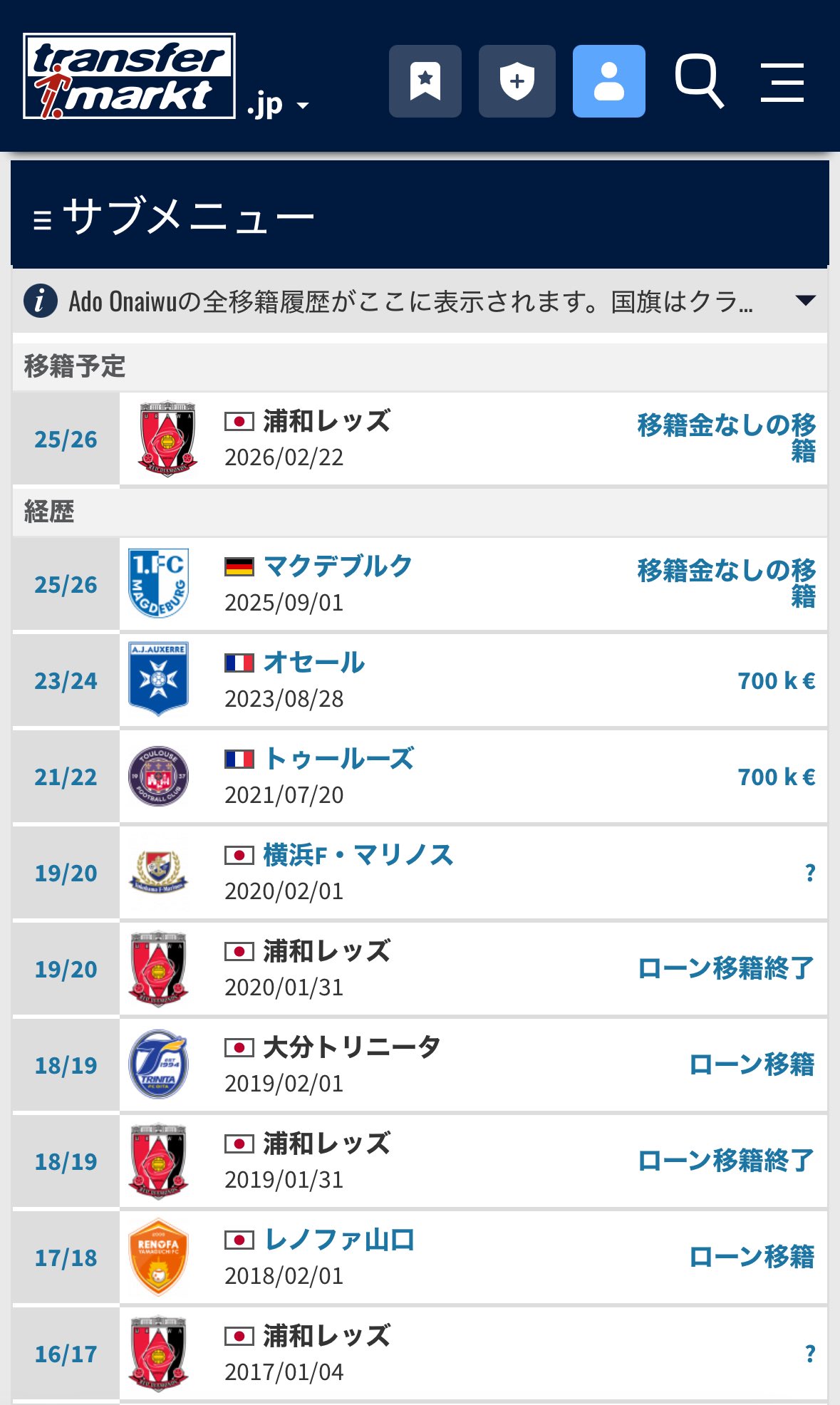The width and height of the screenshot is (840, 1405).
Task: Open the オセール club link
Action: click(314, 663)
